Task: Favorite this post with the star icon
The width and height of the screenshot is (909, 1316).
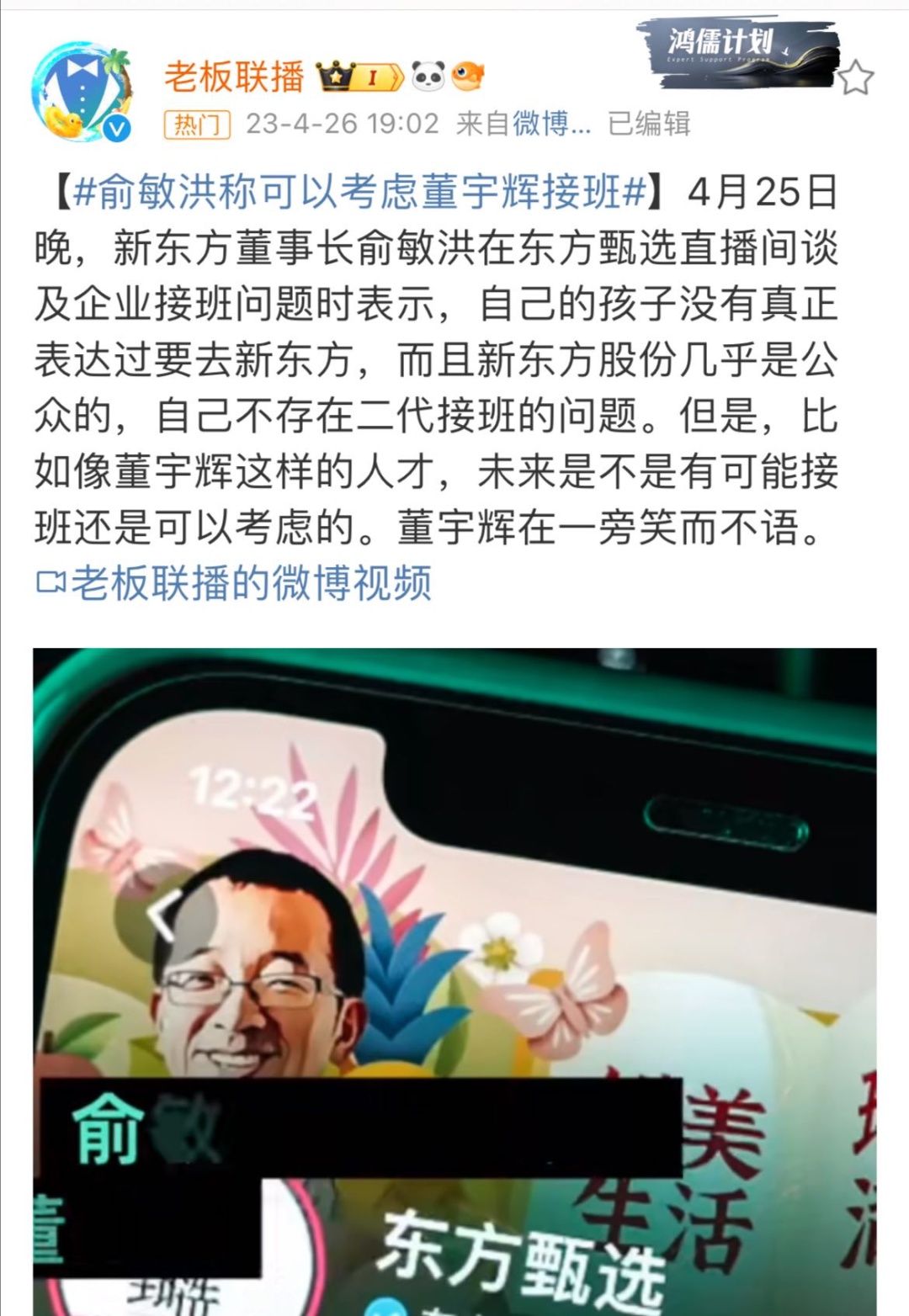Action: 856,78
